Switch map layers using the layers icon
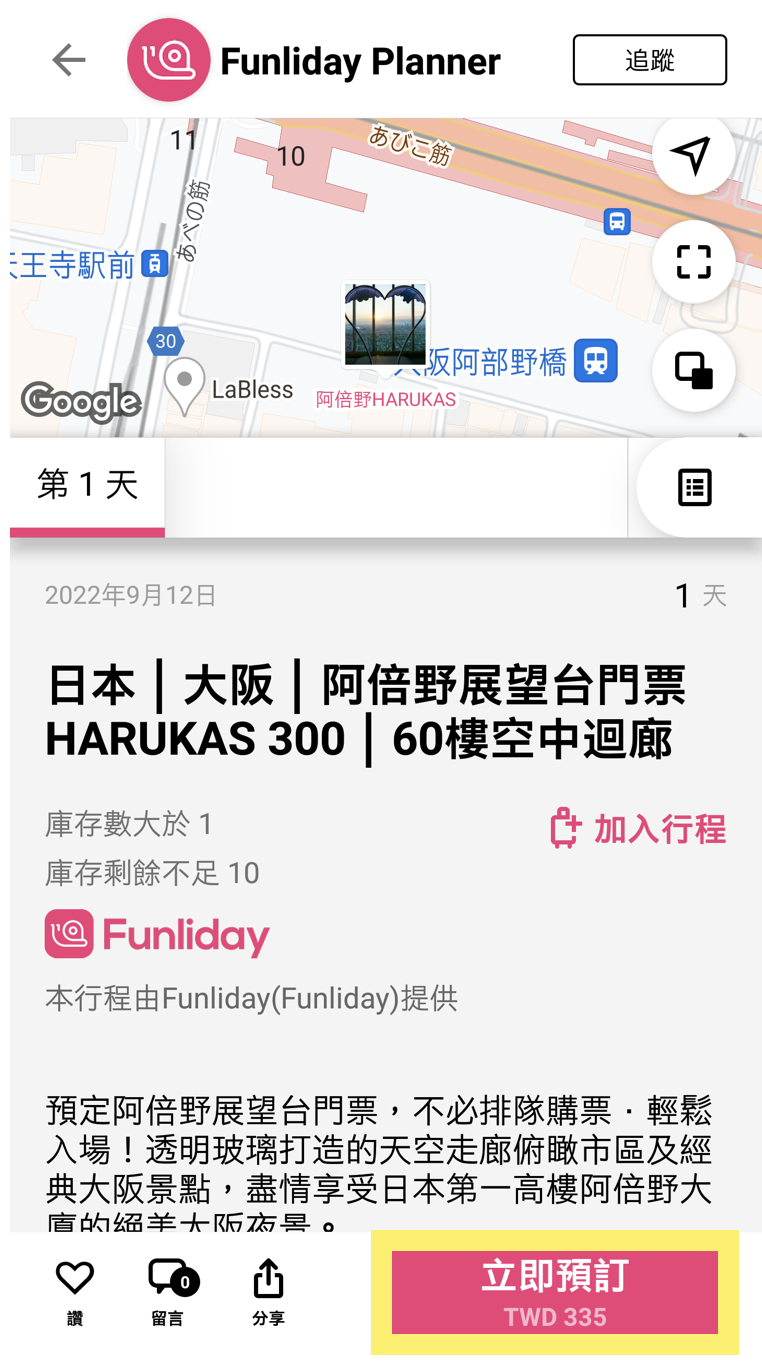Viewport: 762px width, 1372px height. tap(693, 369)
